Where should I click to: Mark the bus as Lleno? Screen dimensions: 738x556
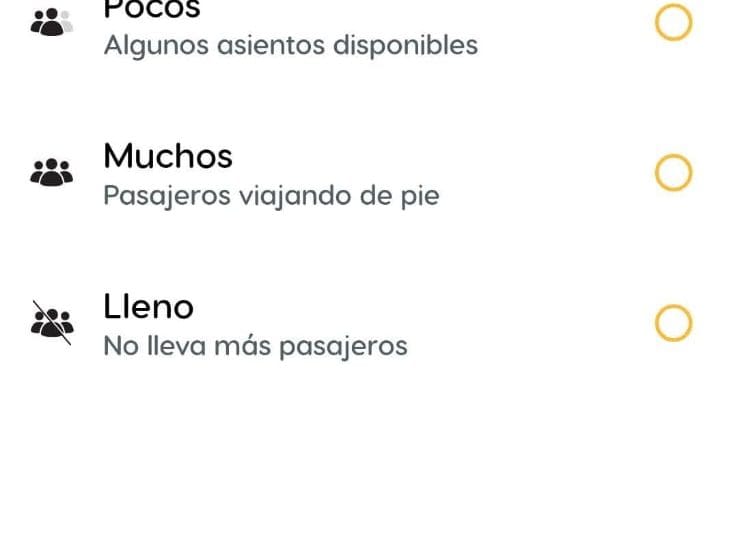coord(673,323)
